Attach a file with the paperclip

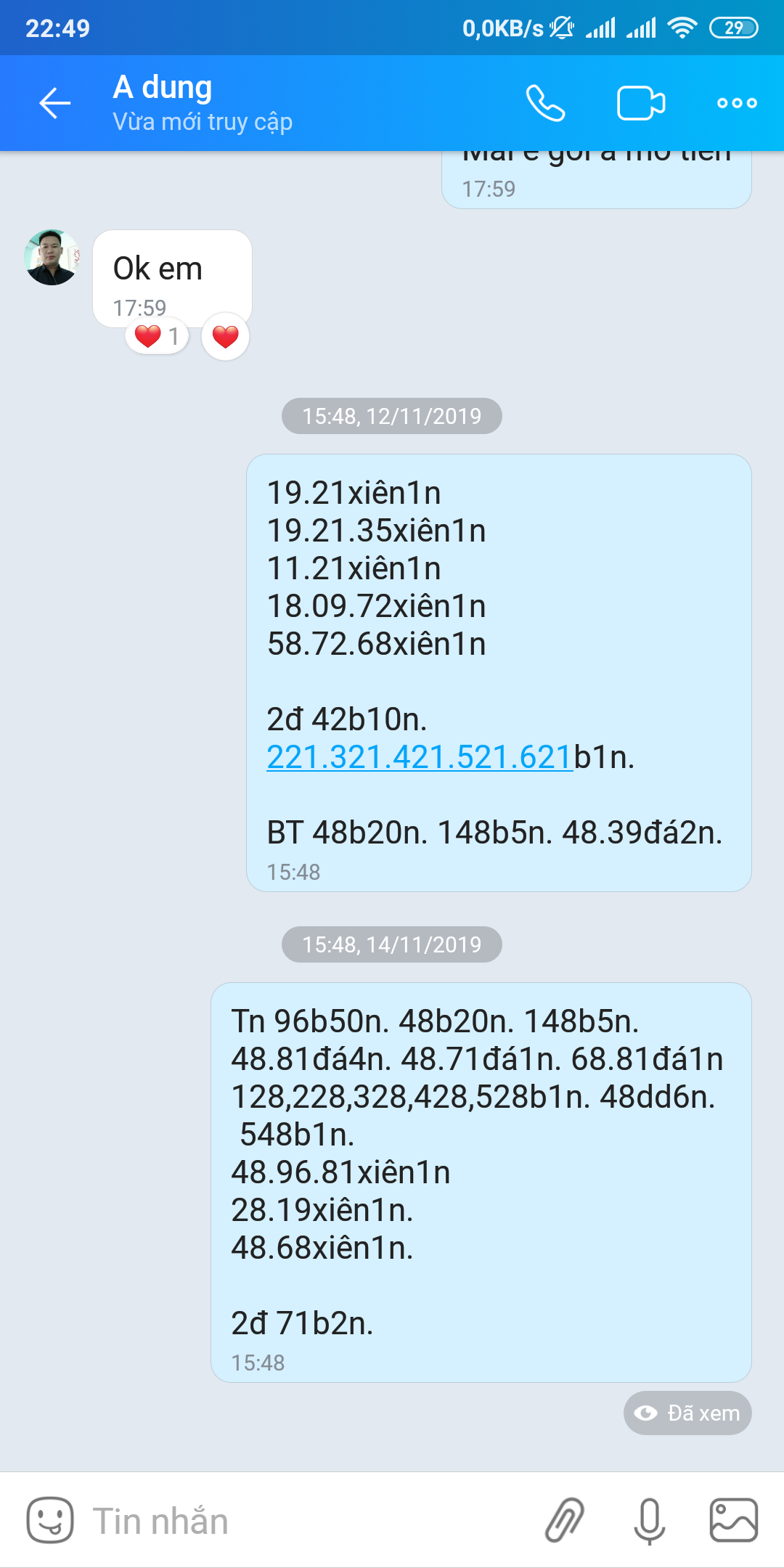565,1520
